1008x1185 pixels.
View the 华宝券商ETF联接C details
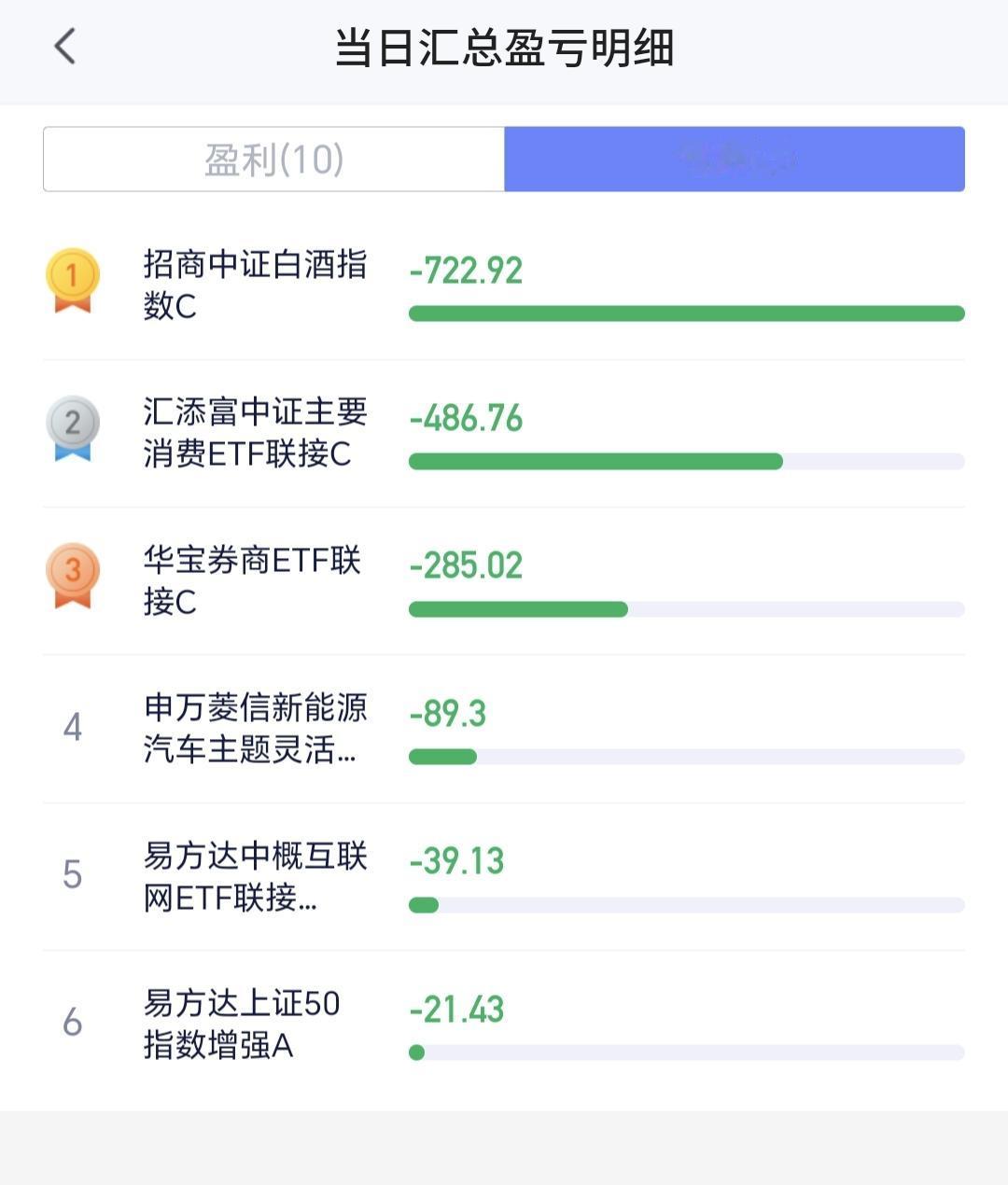pyautogui.click(x=504, y=581)
